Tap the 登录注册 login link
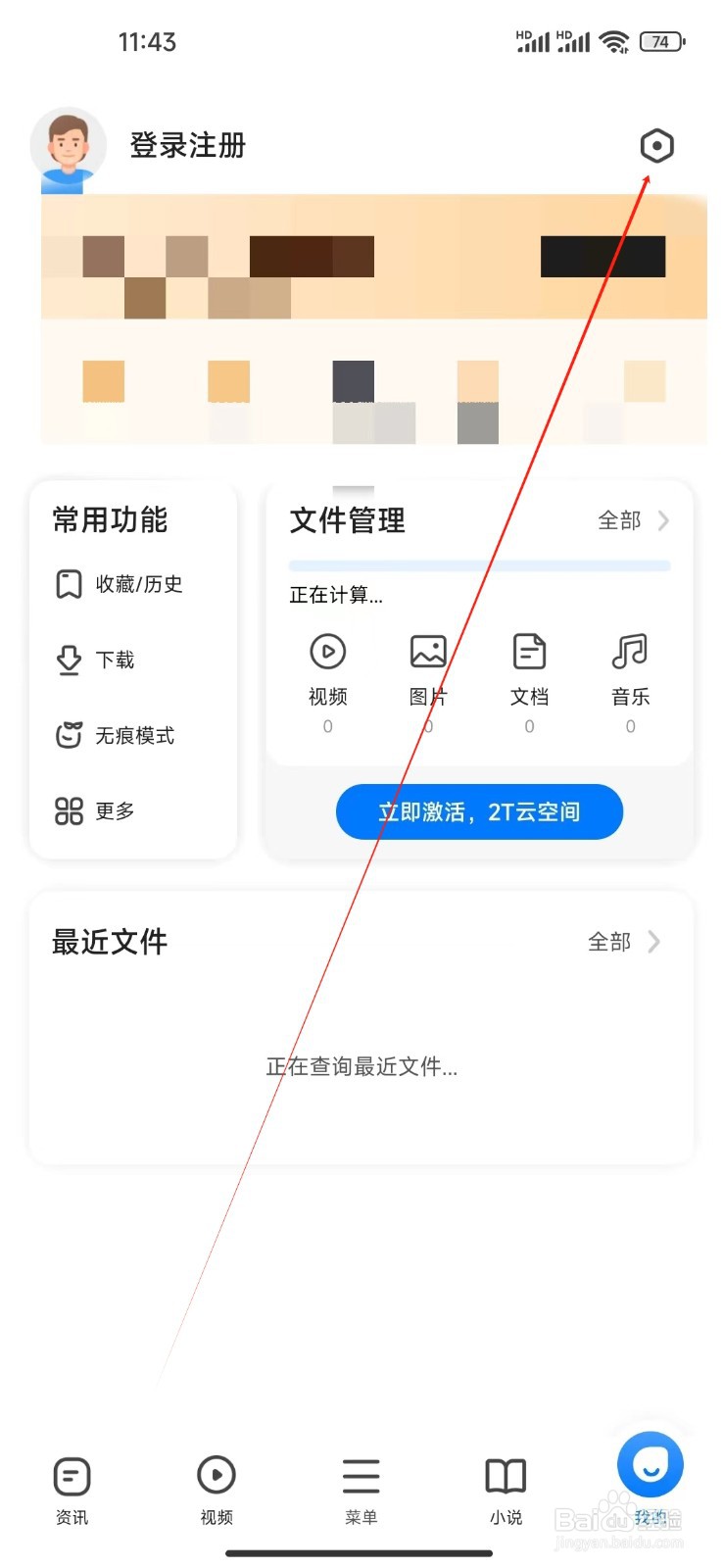 187,145
